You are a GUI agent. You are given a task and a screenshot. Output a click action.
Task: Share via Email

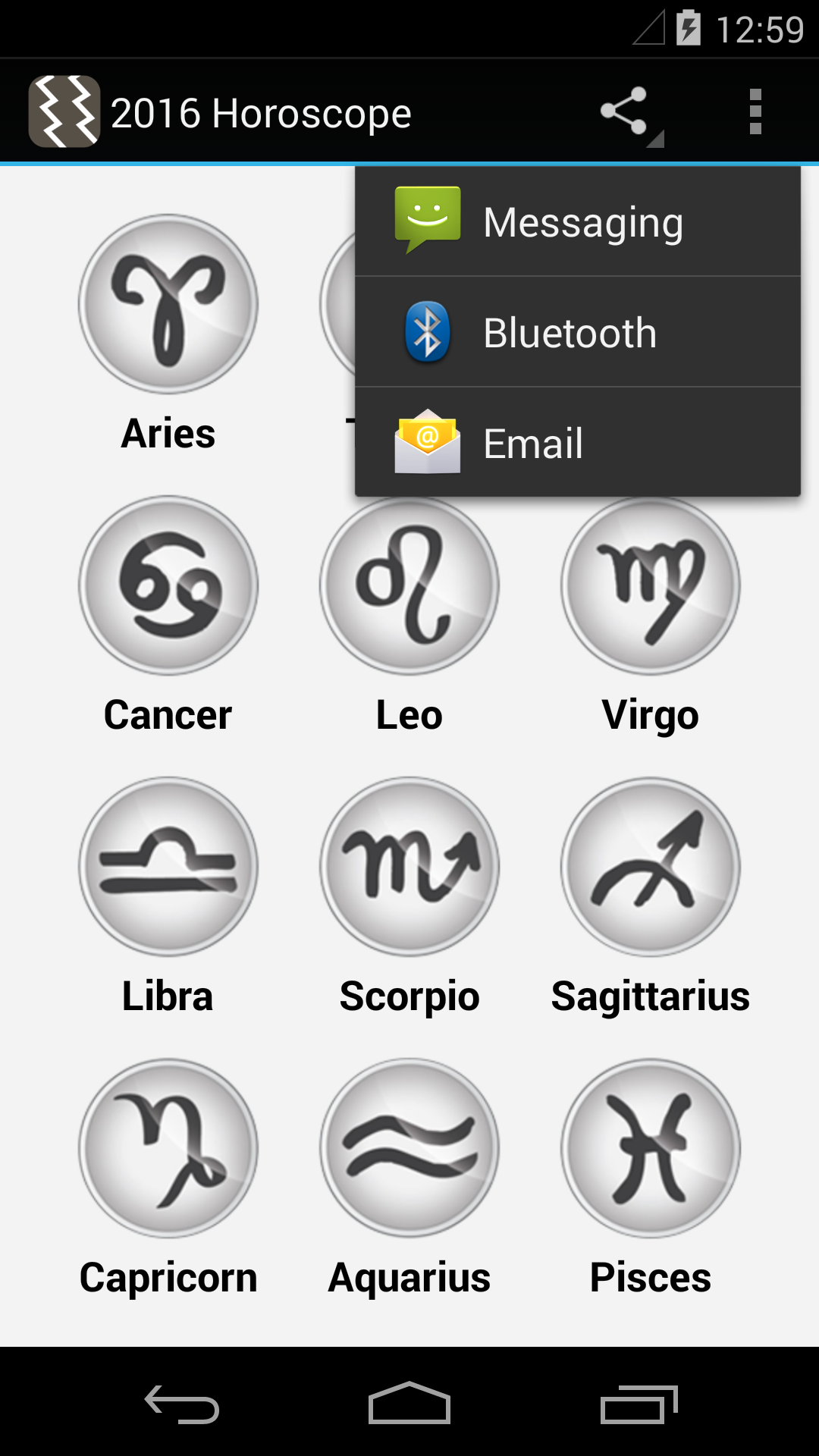(579, 444)
